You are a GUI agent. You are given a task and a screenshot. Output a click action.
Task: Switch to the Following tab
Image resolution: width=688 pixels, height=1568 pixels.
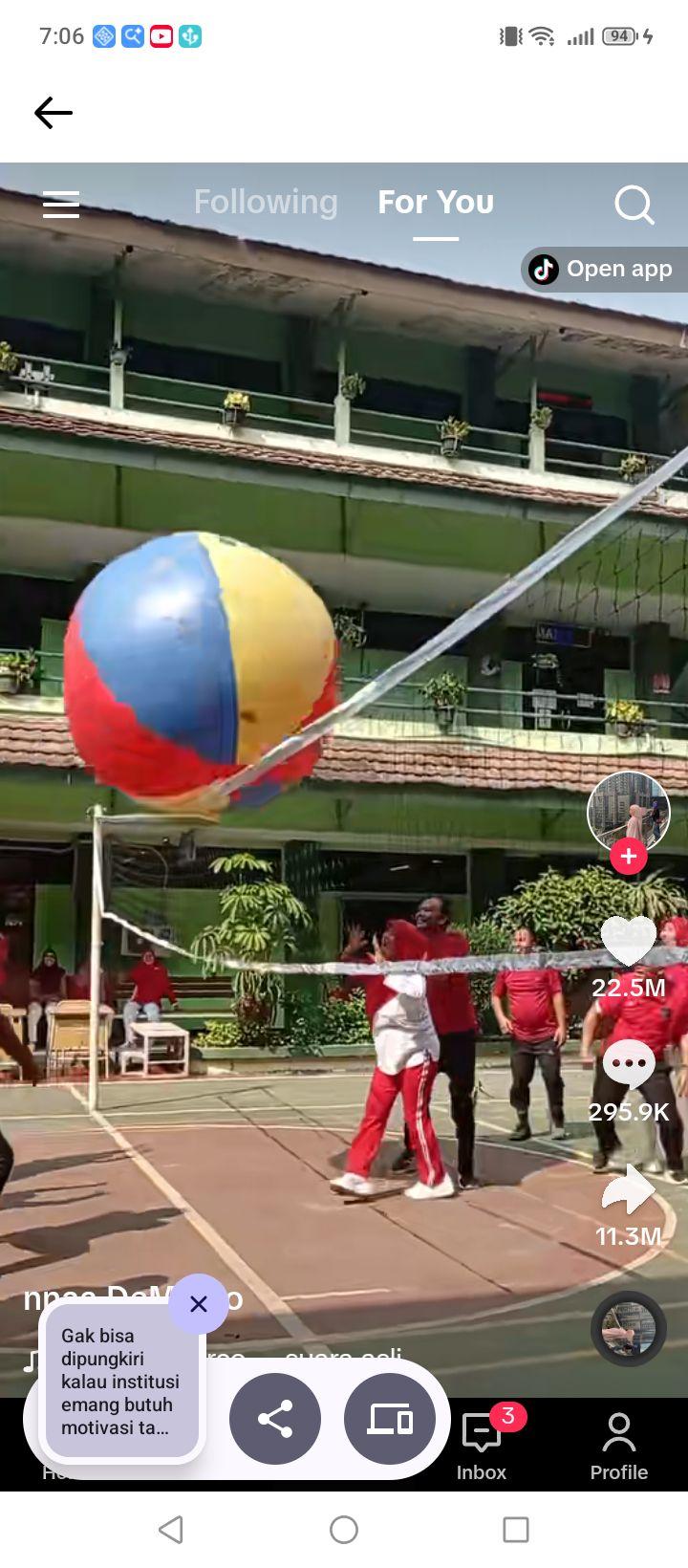coord(266,202)
